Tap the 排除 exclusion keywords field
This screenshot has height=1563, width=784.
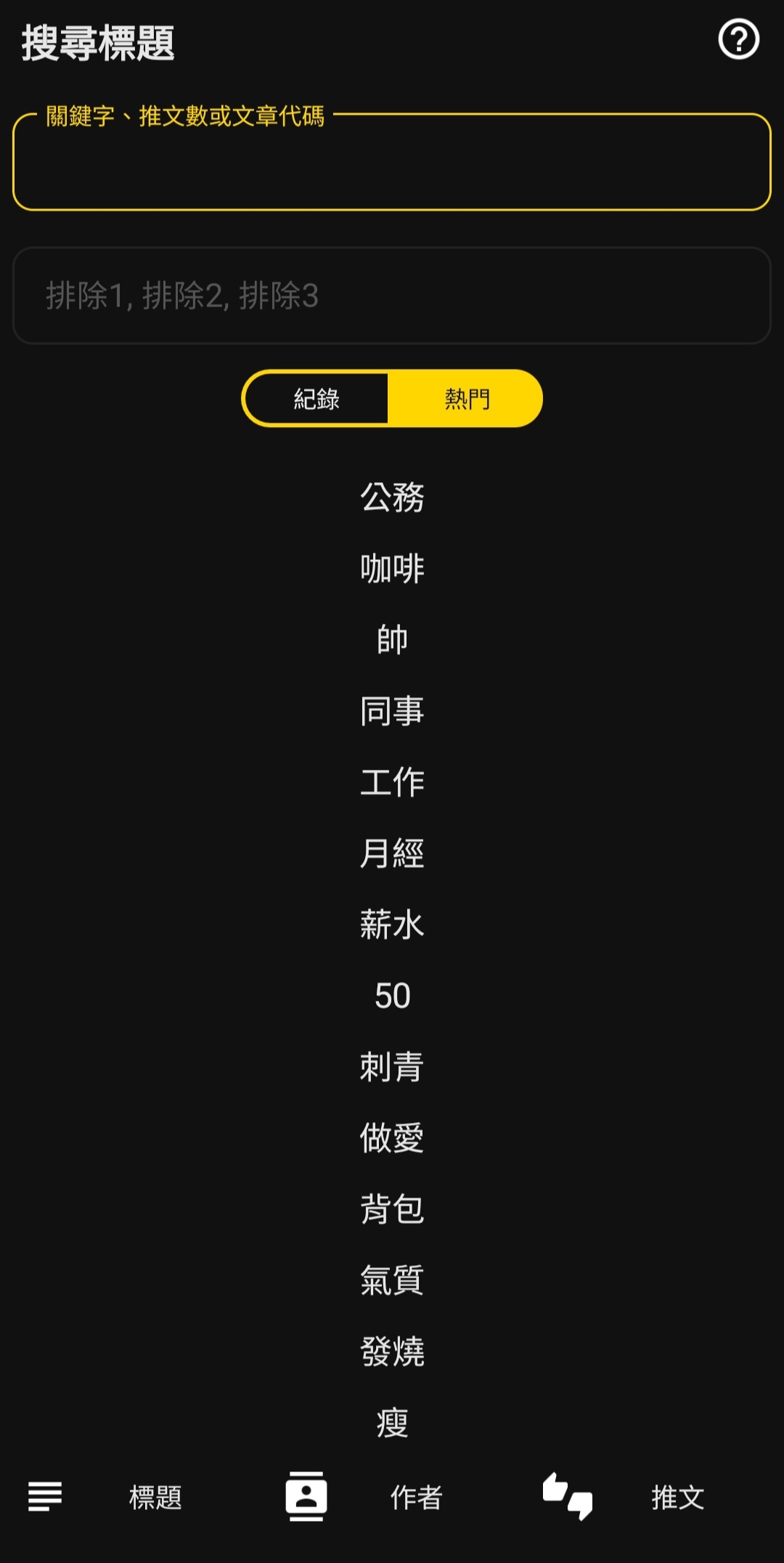coord(392,296)
